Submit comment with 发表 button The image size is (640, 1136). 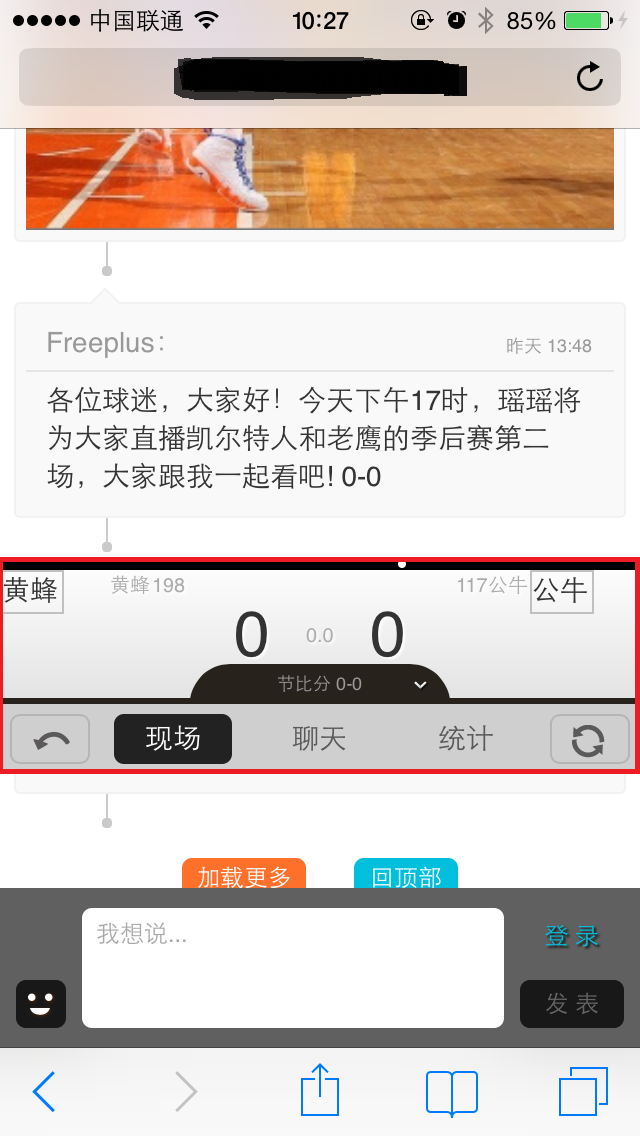click(572, 1003)
